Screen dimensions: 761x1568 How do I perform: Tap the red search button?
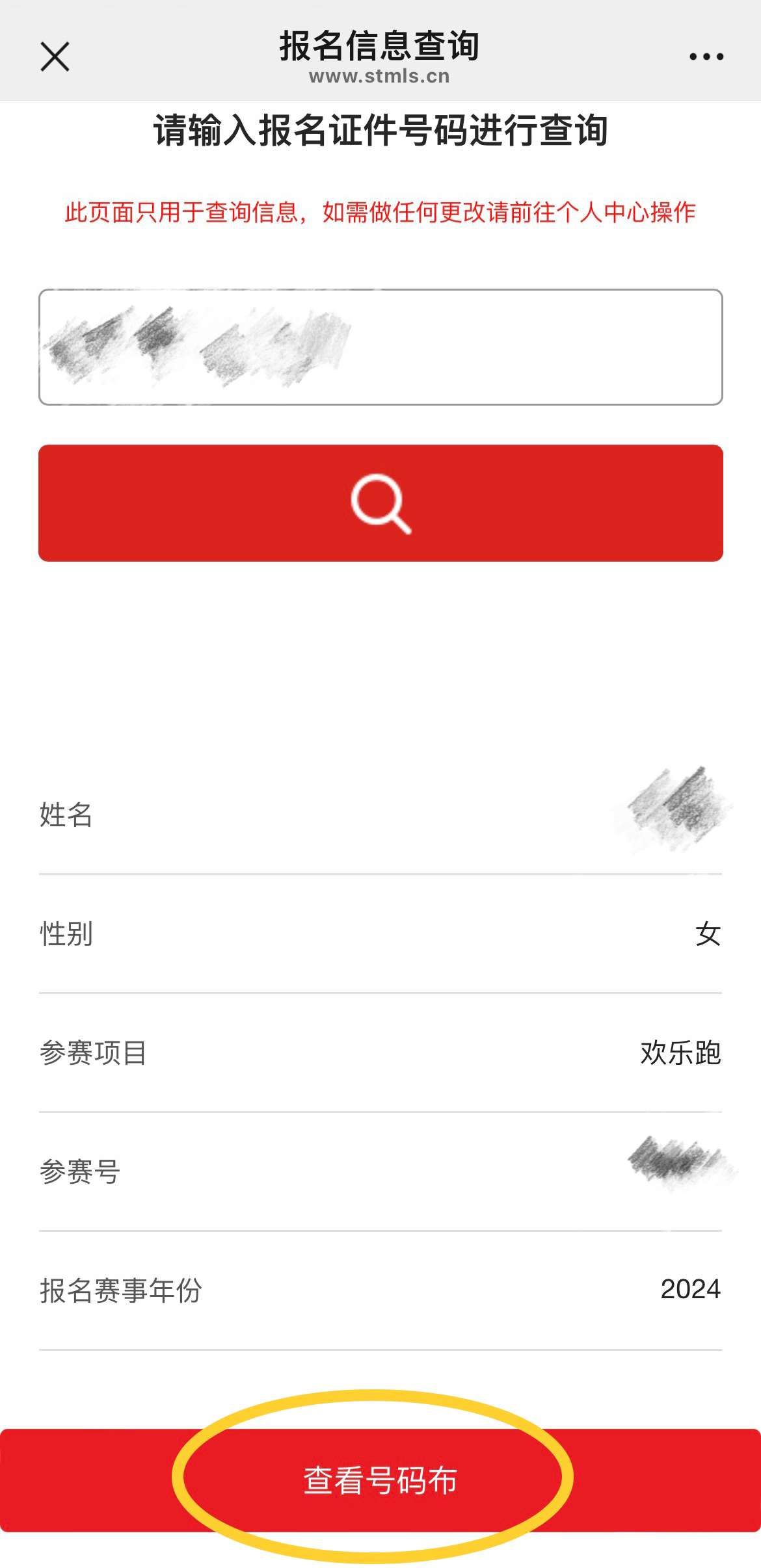point(380,503)
